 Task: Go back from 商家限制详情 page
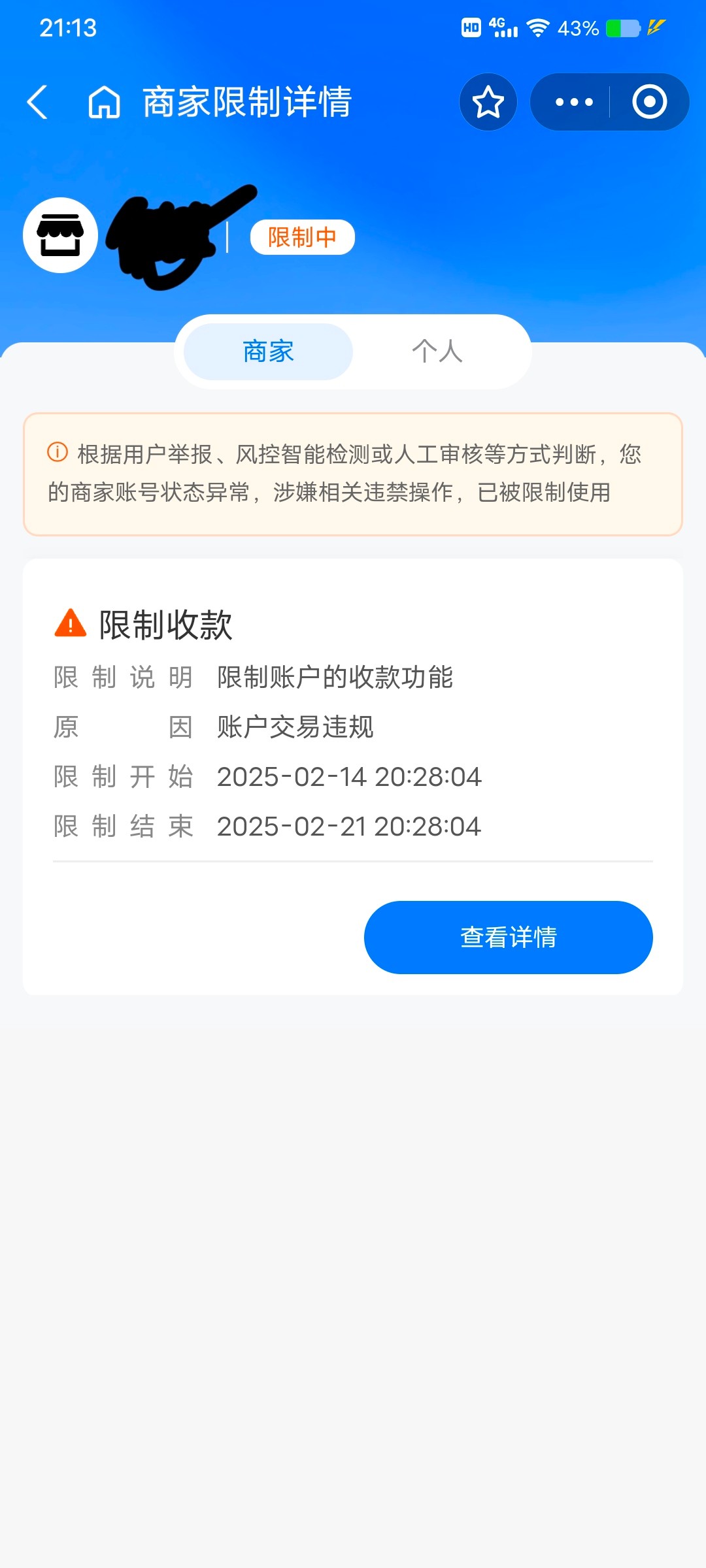38,103
